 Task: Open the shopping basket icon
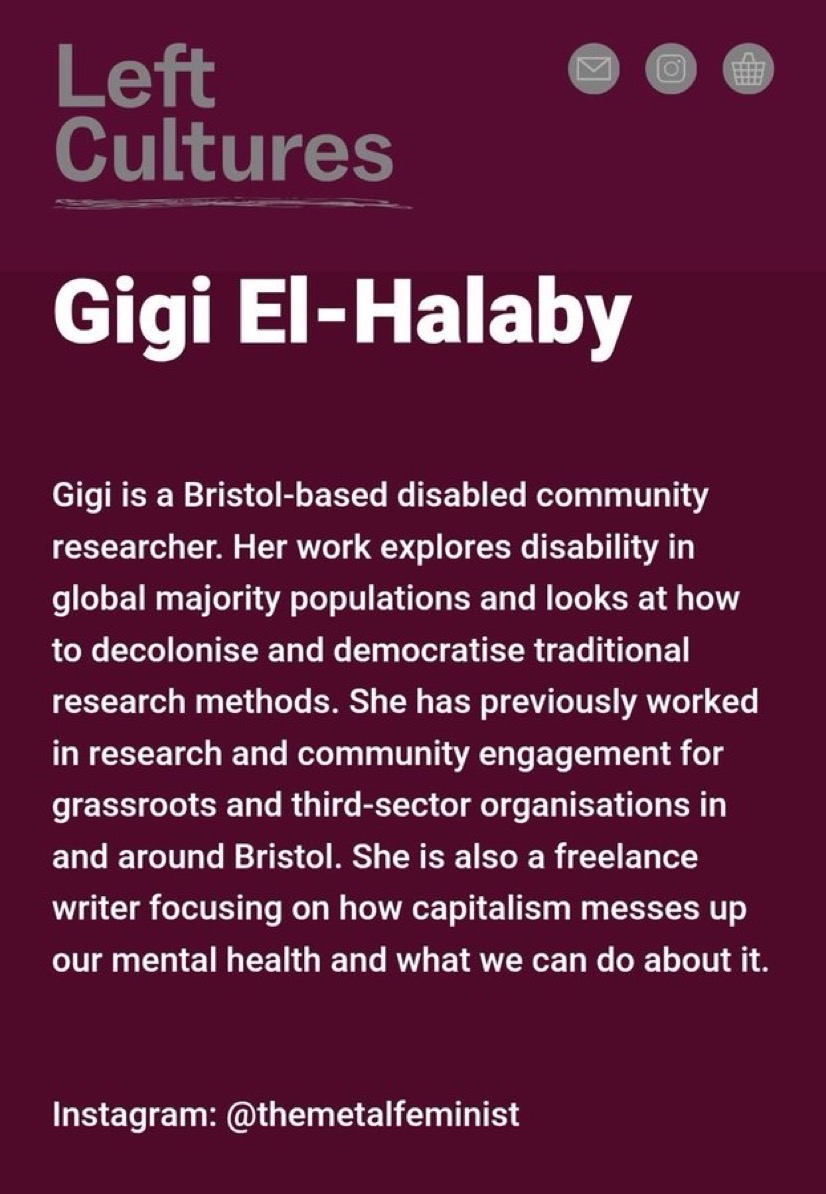(748, 69)
